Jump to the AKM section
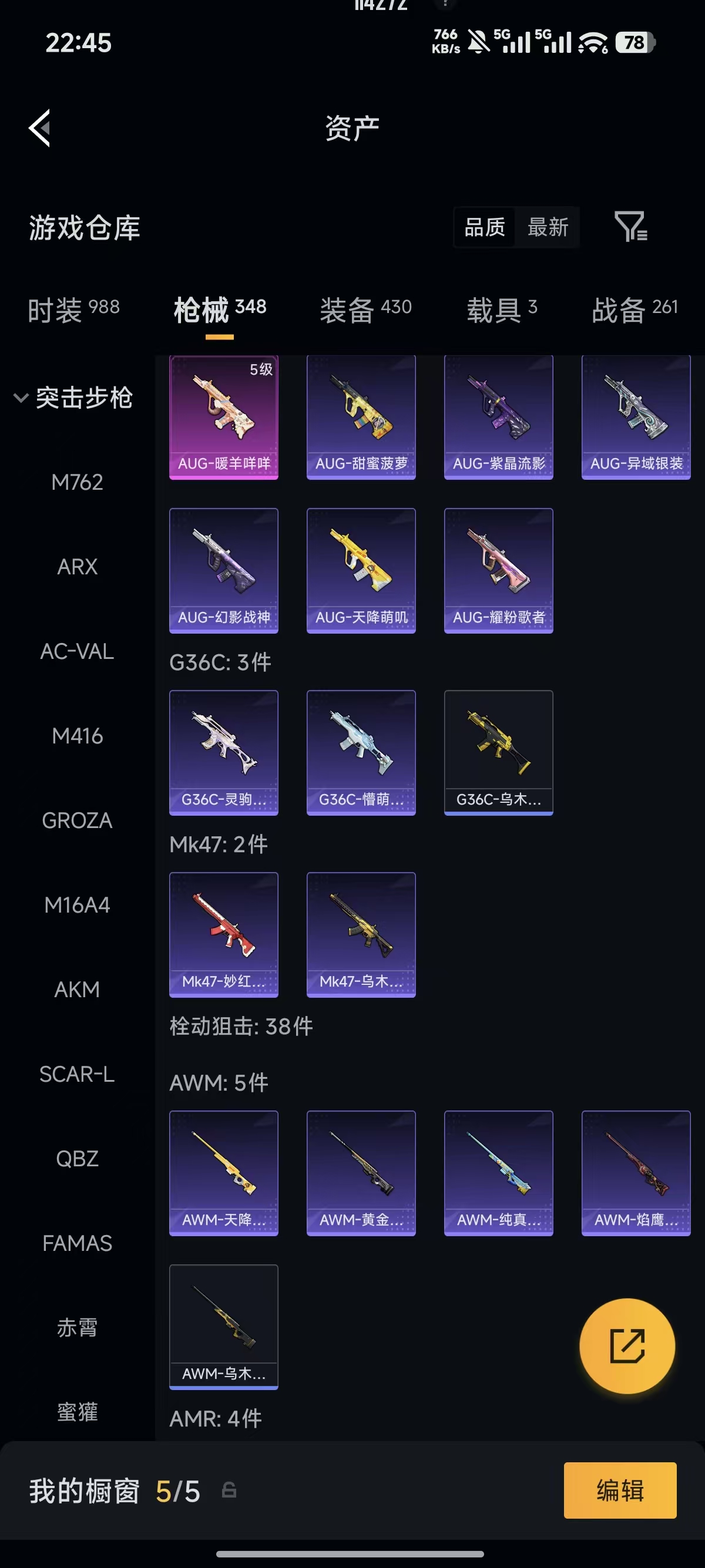 78,990
